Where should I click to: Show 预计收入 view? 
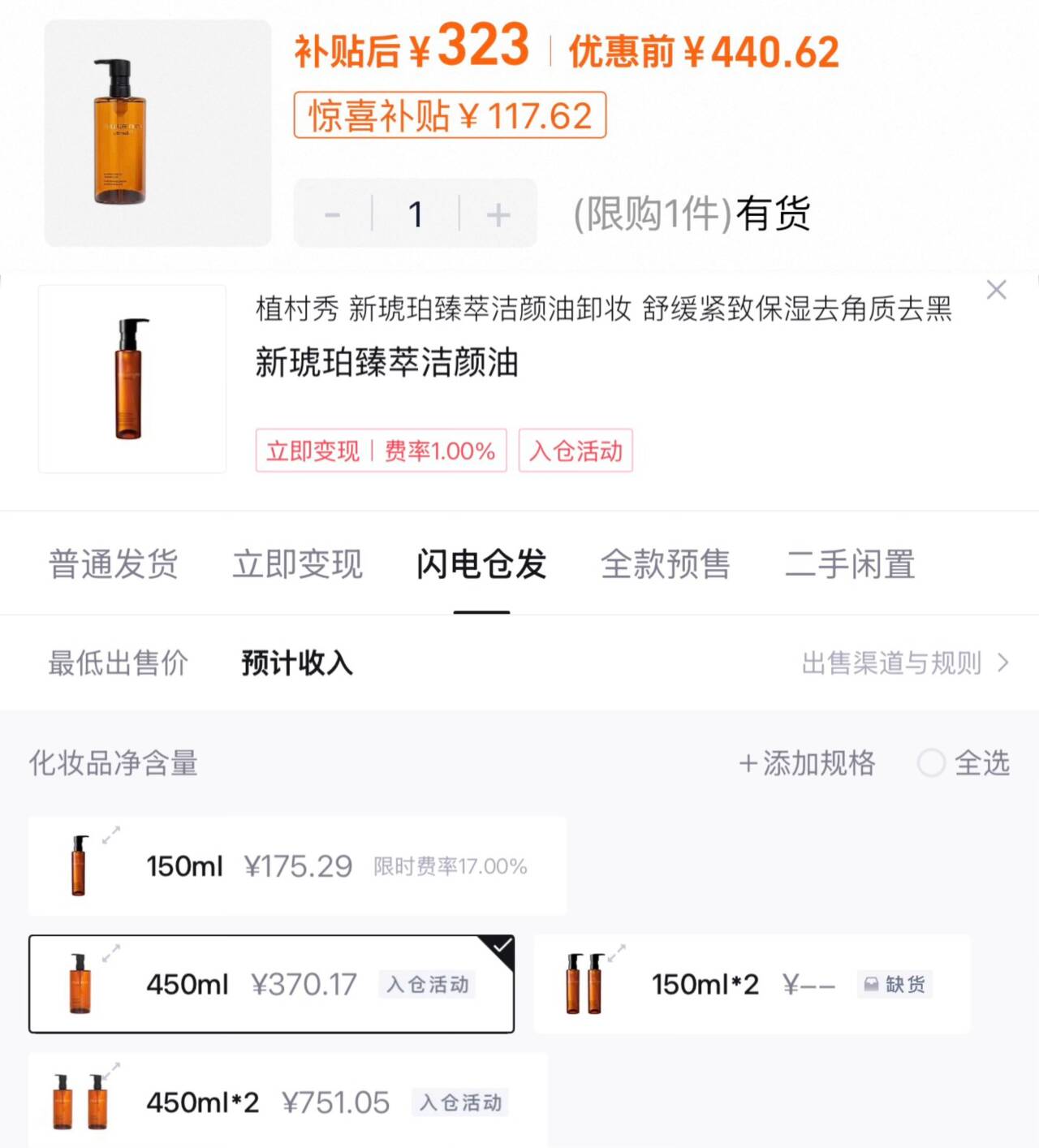point(297,663)
